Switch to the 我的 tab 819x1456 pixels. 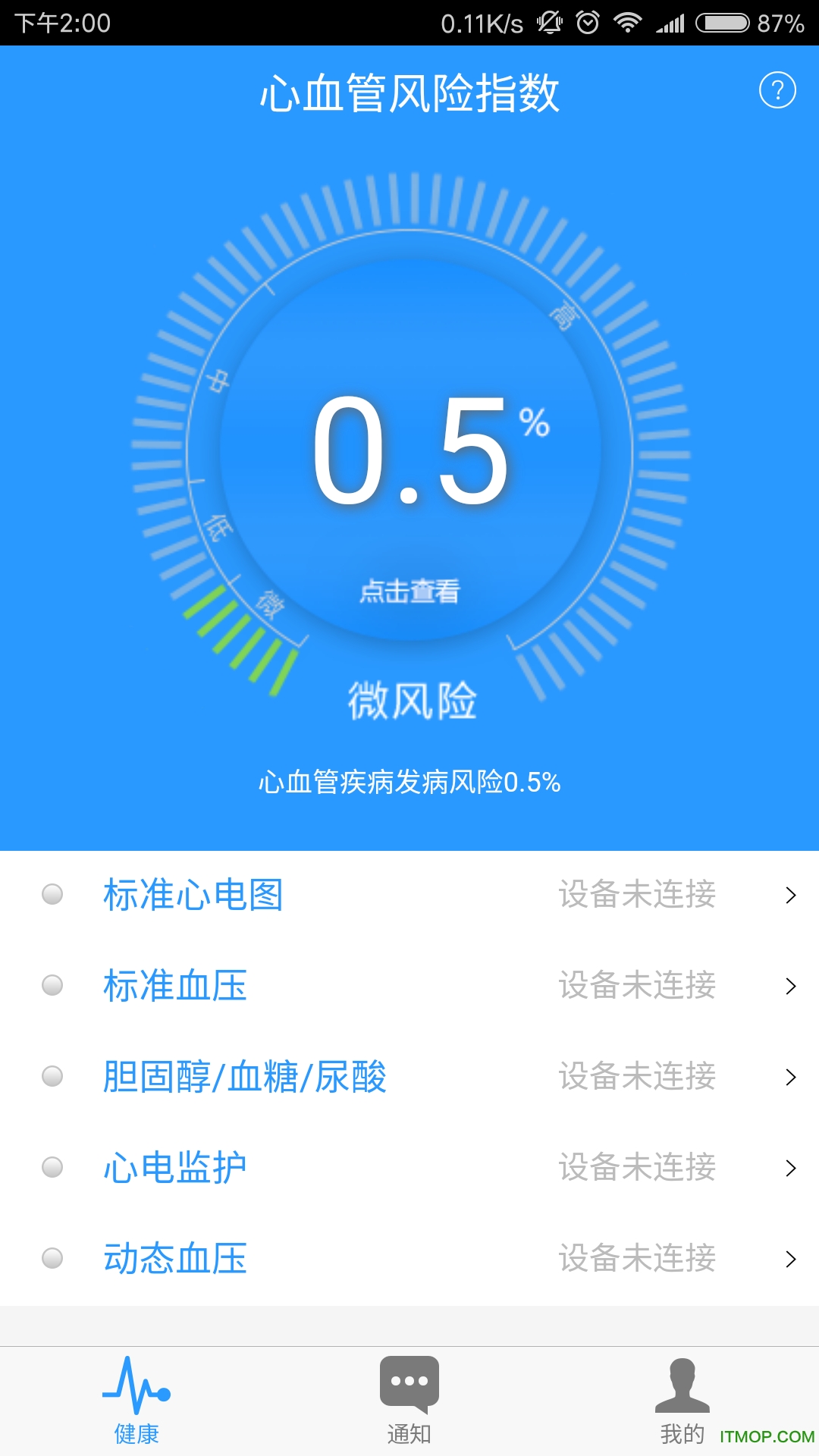(682, 1407)
